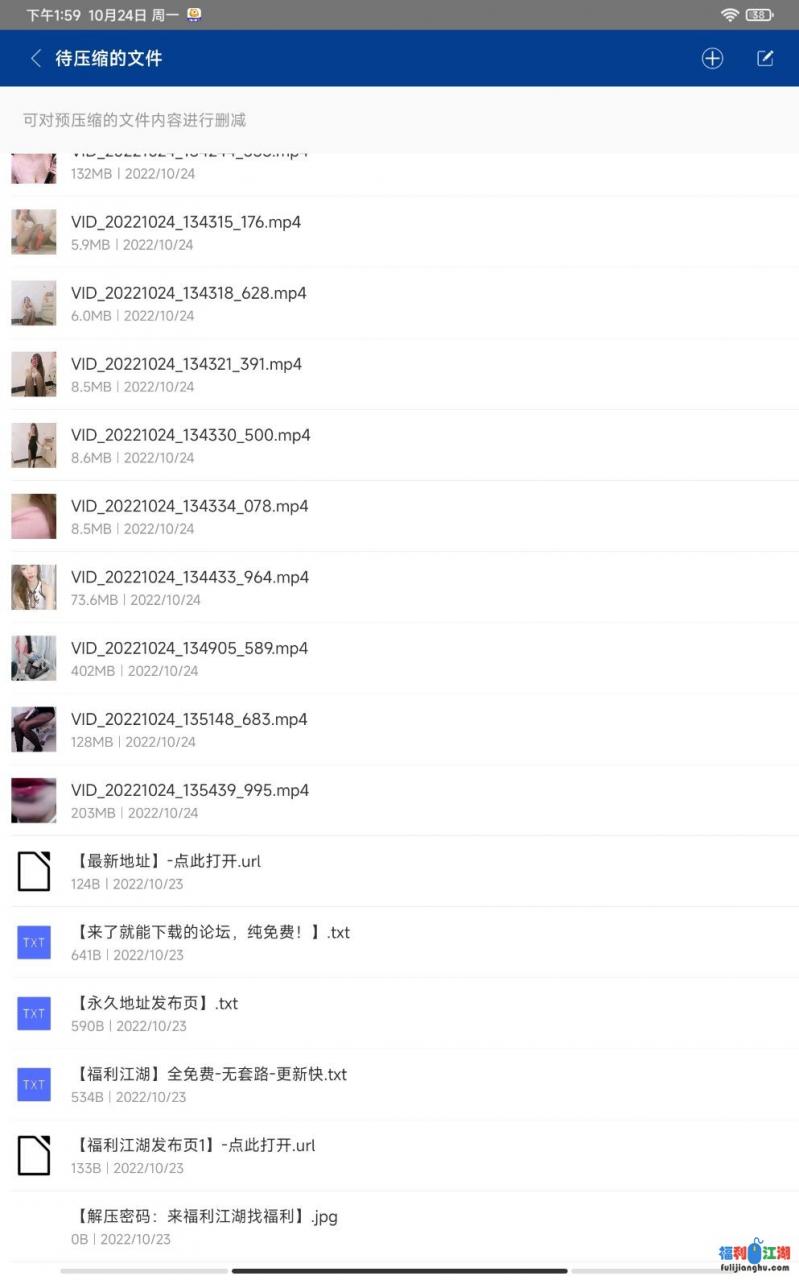Select 【来了就能下载的论坛，纯免费！】.txt

point(211,932)
